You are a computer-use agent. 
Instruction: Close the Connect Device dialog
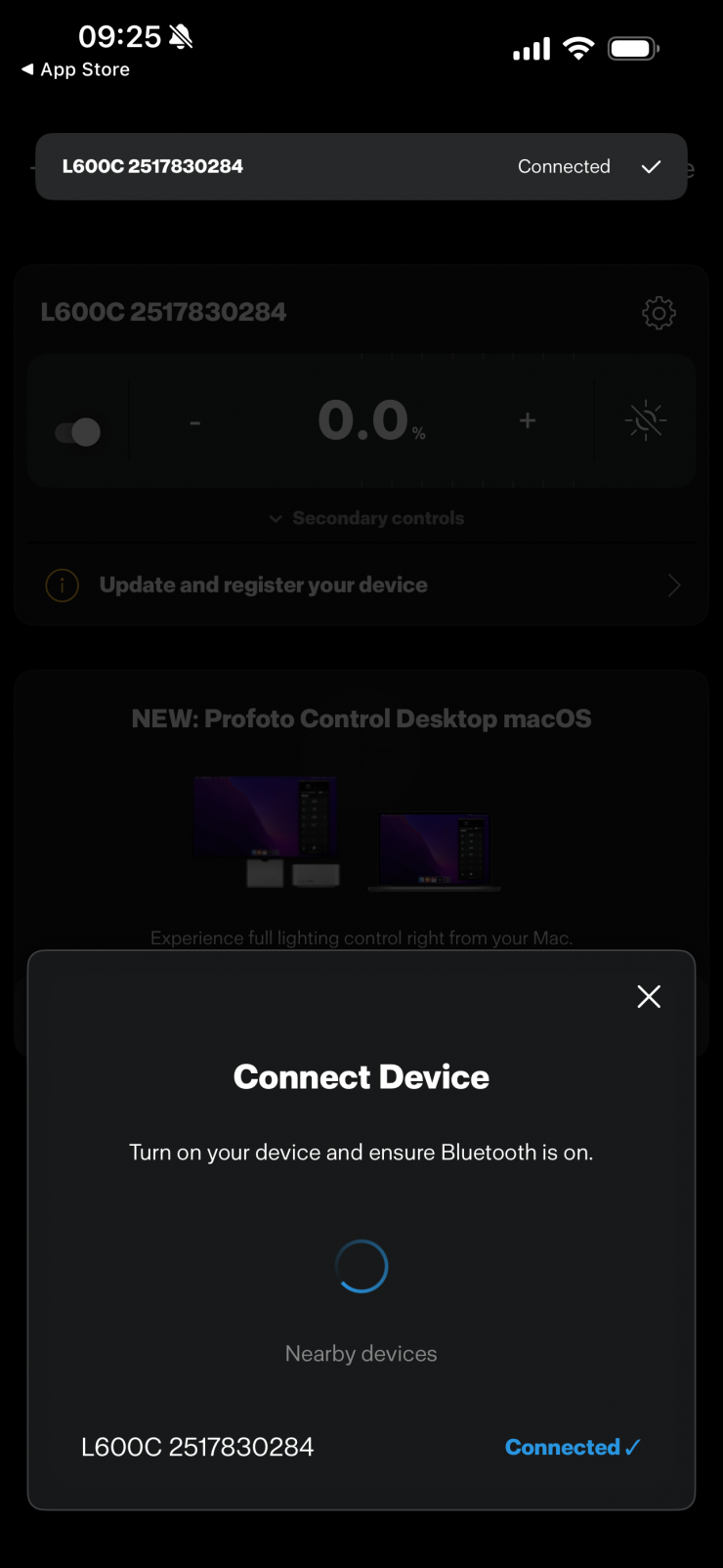(x=649, y=996)
